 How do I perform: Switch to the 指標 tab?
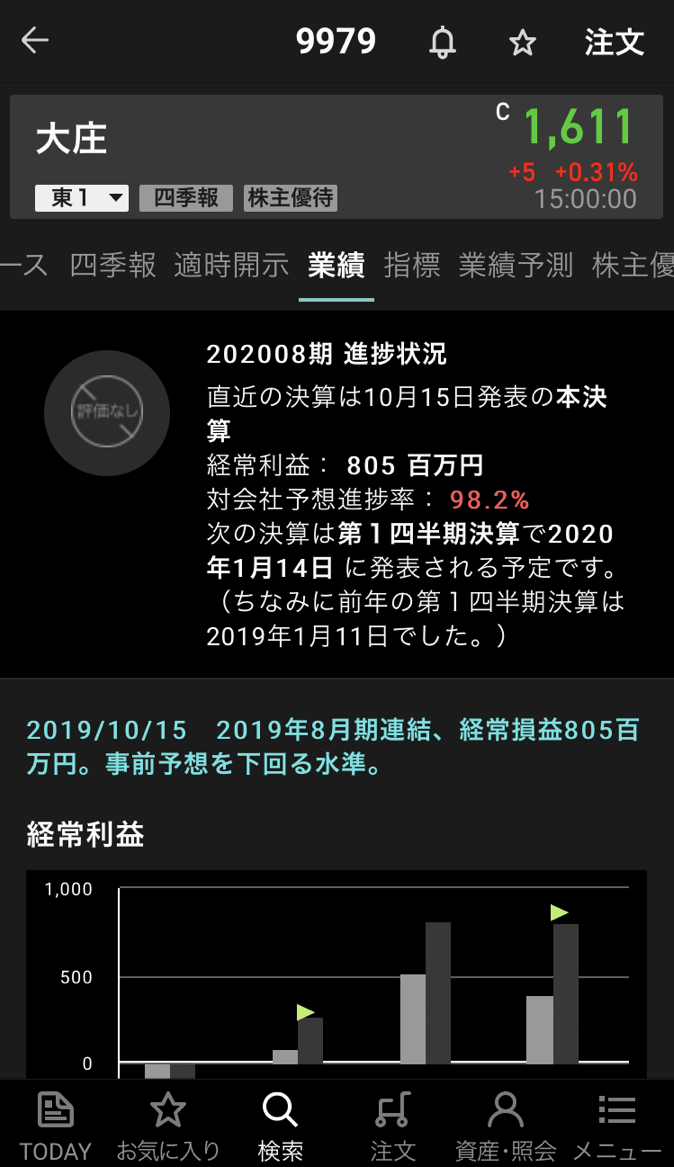click(412, 265)
